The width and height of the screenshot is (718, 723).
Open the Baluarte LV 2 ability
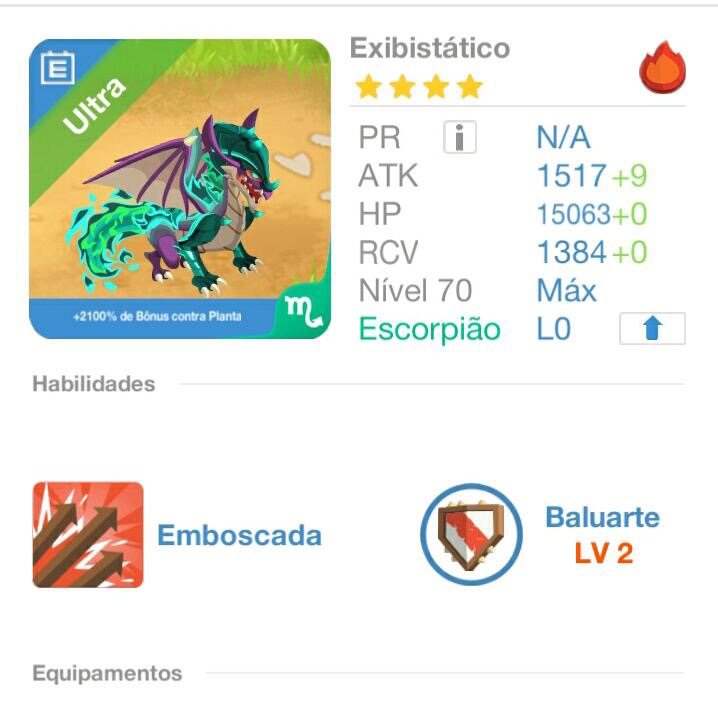[x=471, y=535]
